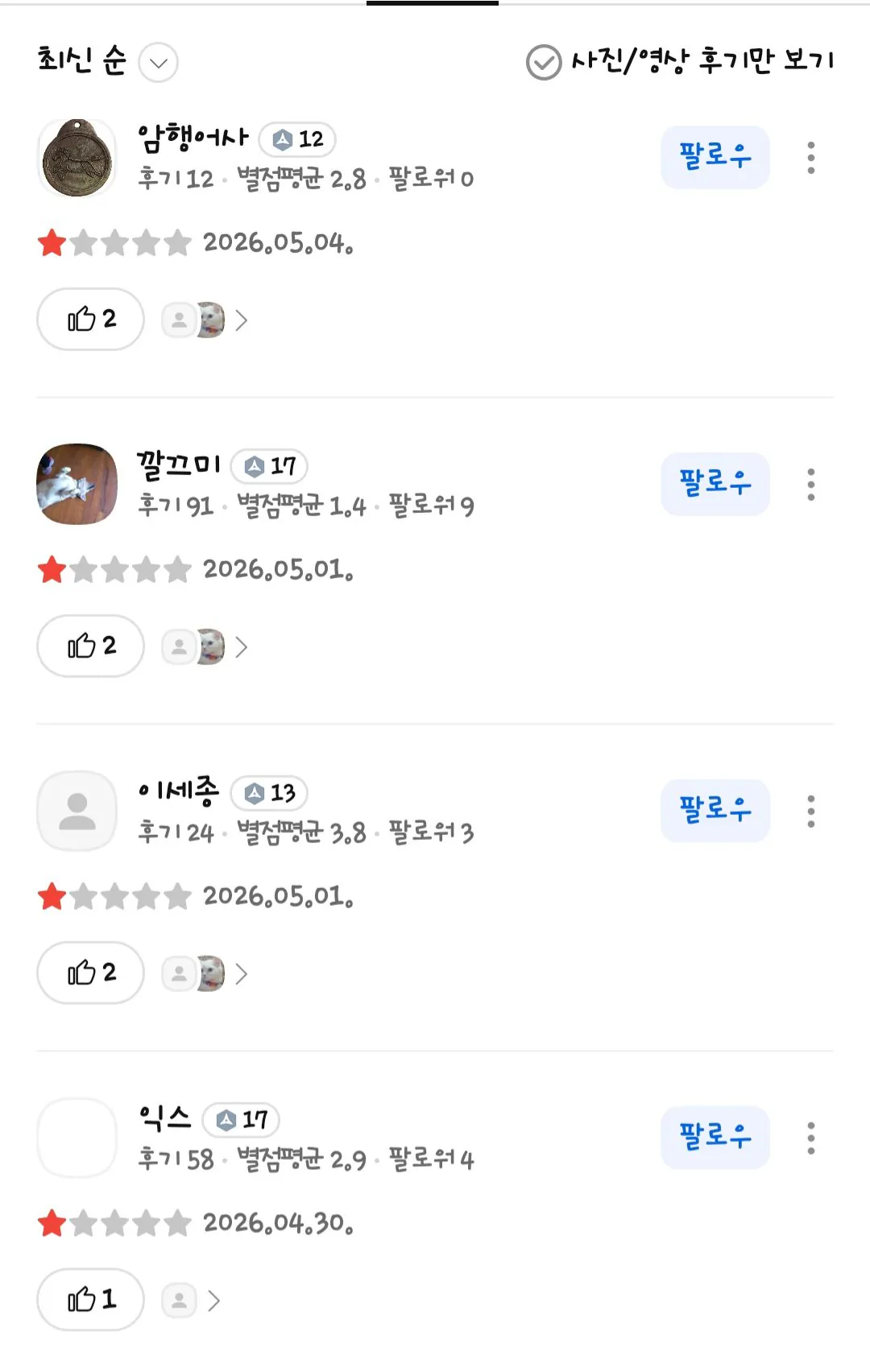Like 익스's review
Image resolution: width=870 pixels, height=1372 pixels.
(x=91, y=1300)
